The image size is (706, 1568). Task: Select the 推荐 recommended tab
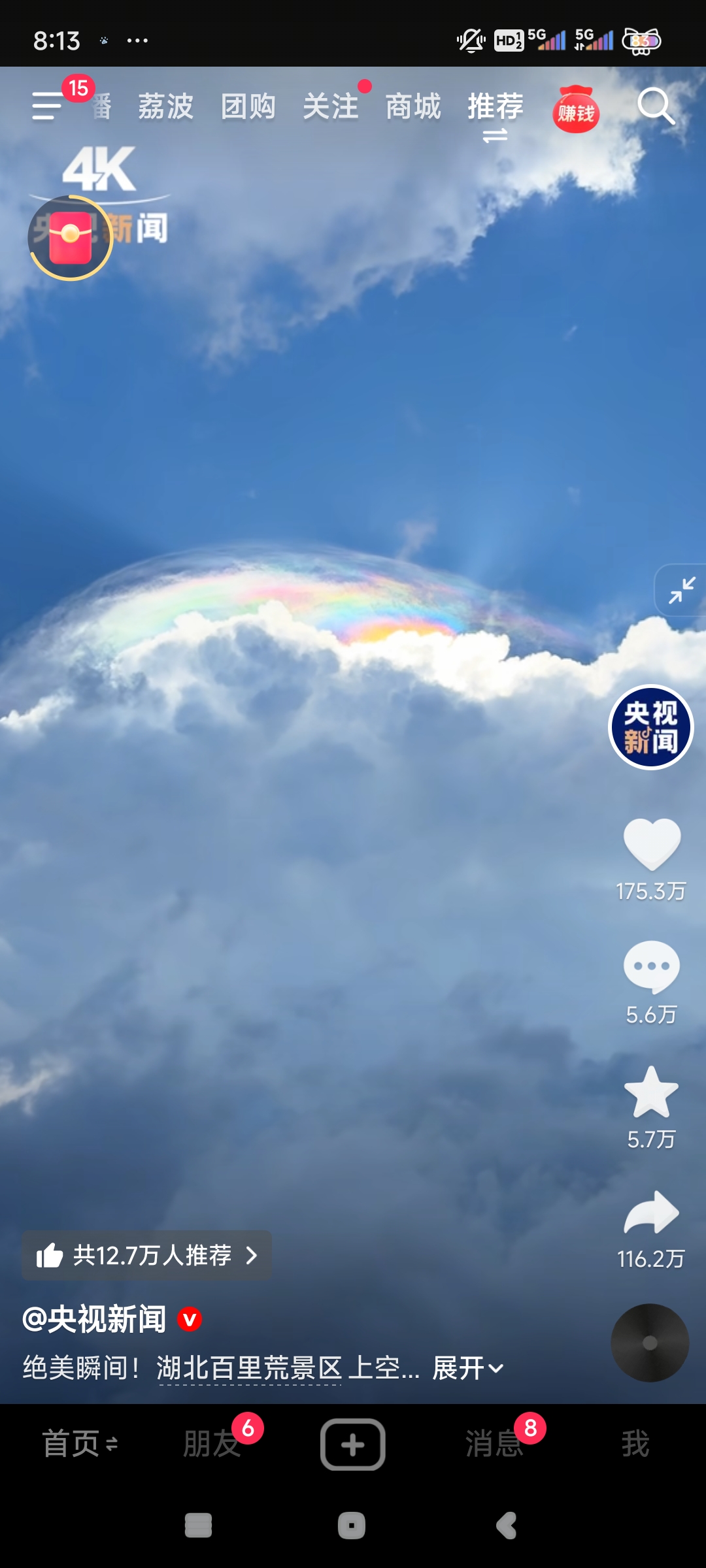click(x=496, y=106)
